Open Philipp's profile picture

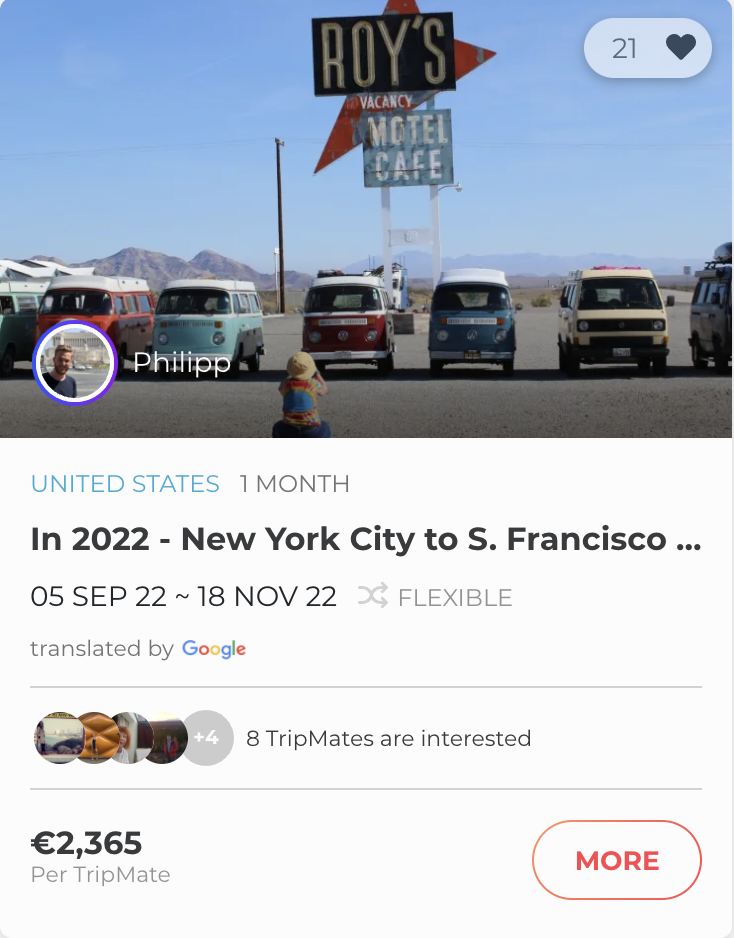[76, 362]
